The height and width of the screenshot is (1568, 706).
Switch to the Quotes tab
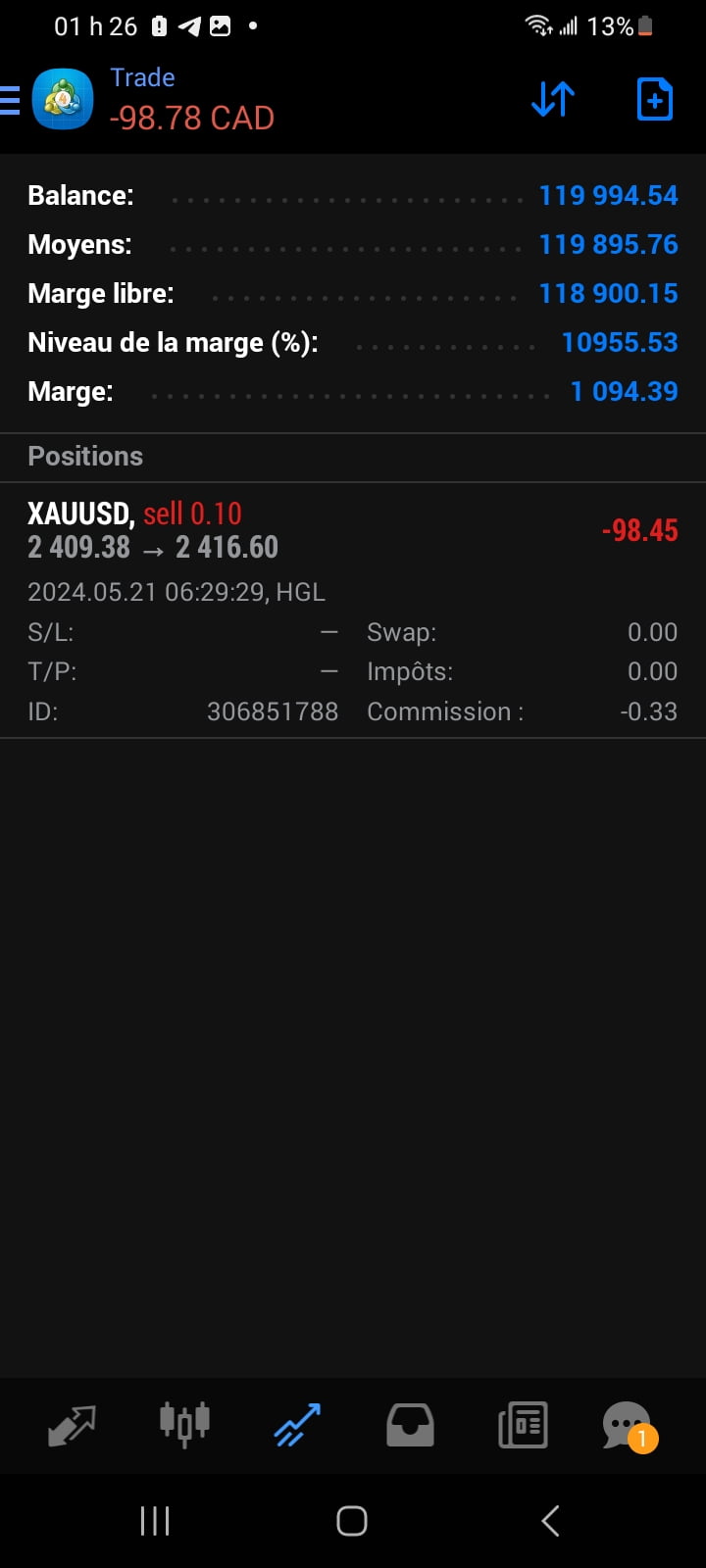(72, 1425)
